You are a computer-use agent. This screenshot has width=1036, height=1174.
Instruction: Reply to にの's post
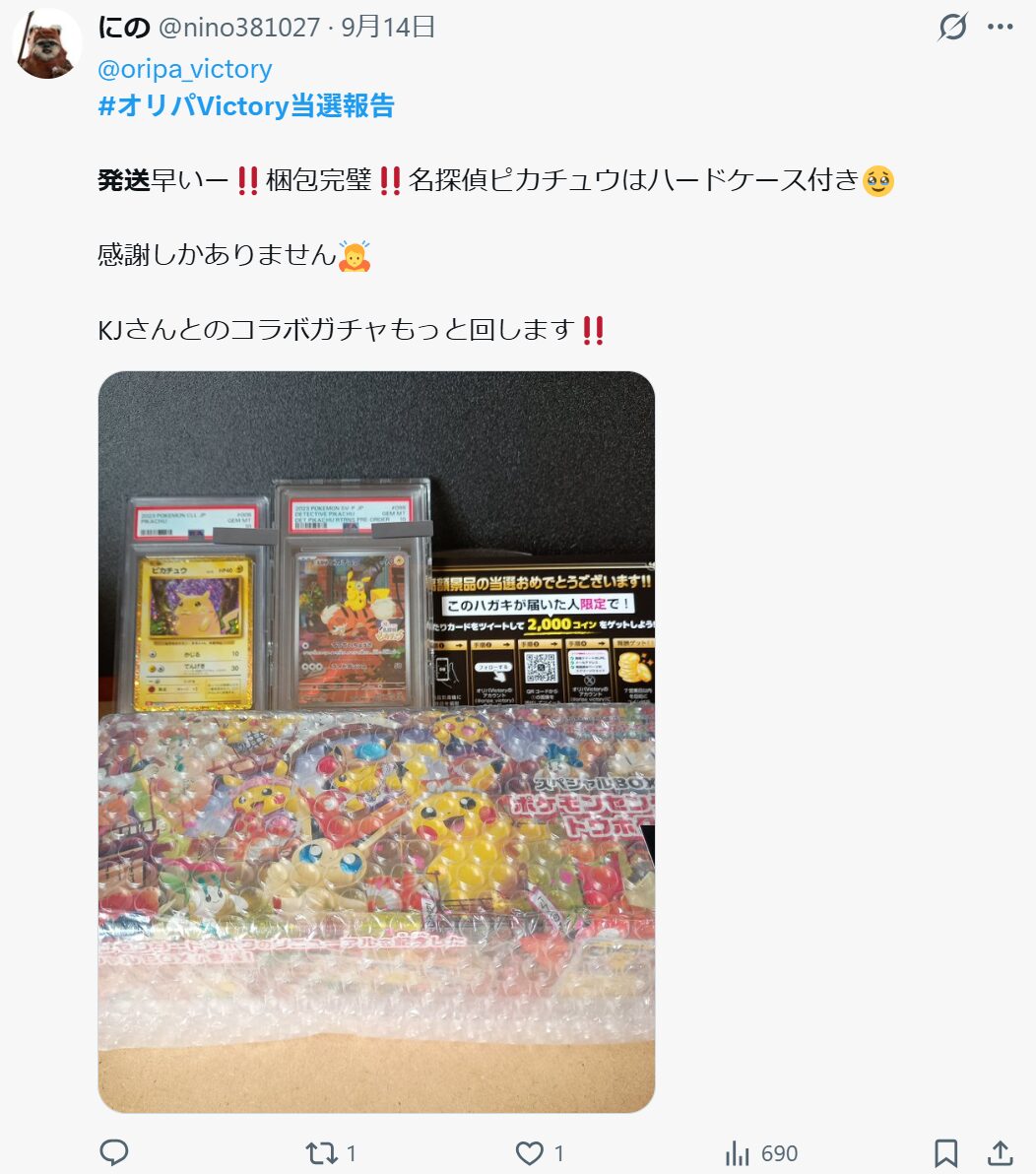(x=114, y=1153)
